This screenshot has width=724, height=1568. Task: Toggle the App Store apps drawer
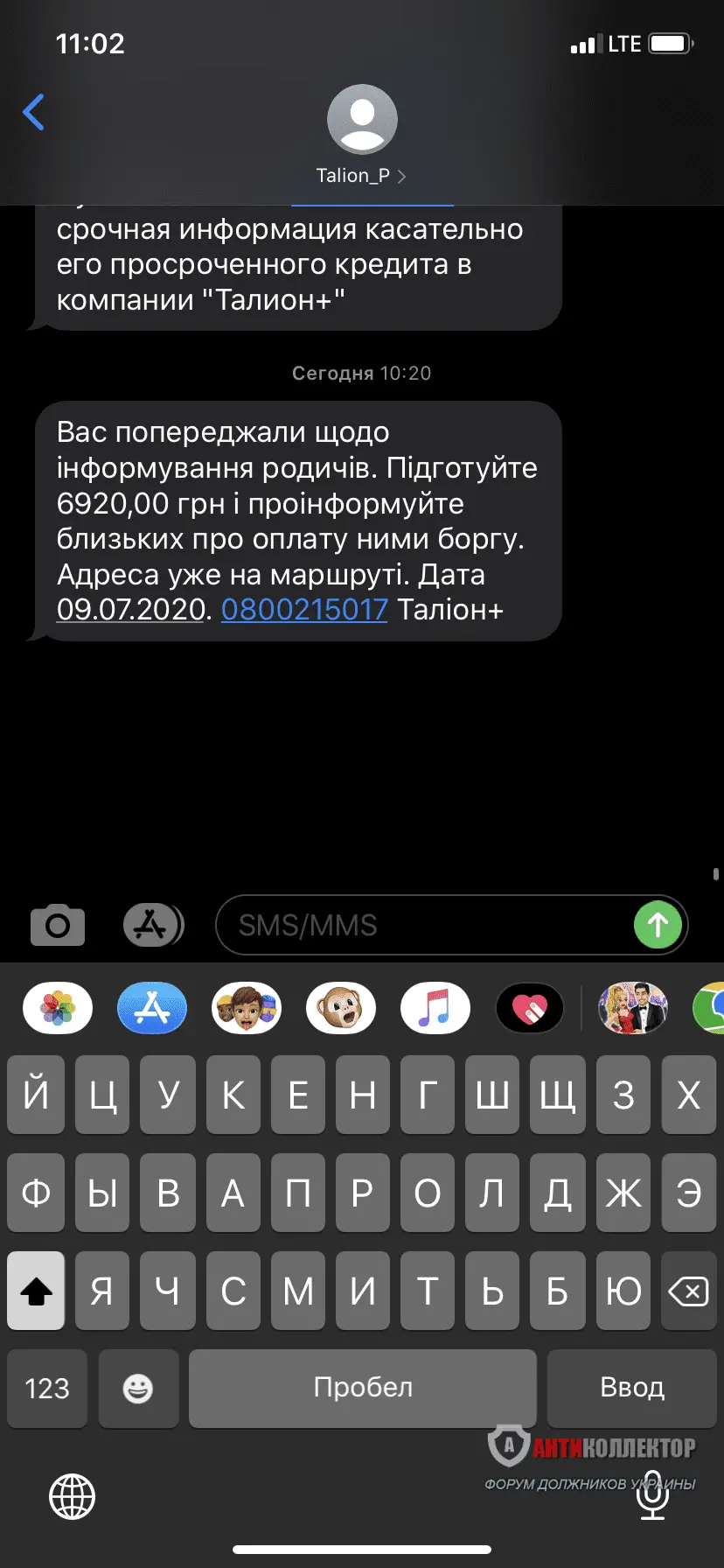click(153, 925)
